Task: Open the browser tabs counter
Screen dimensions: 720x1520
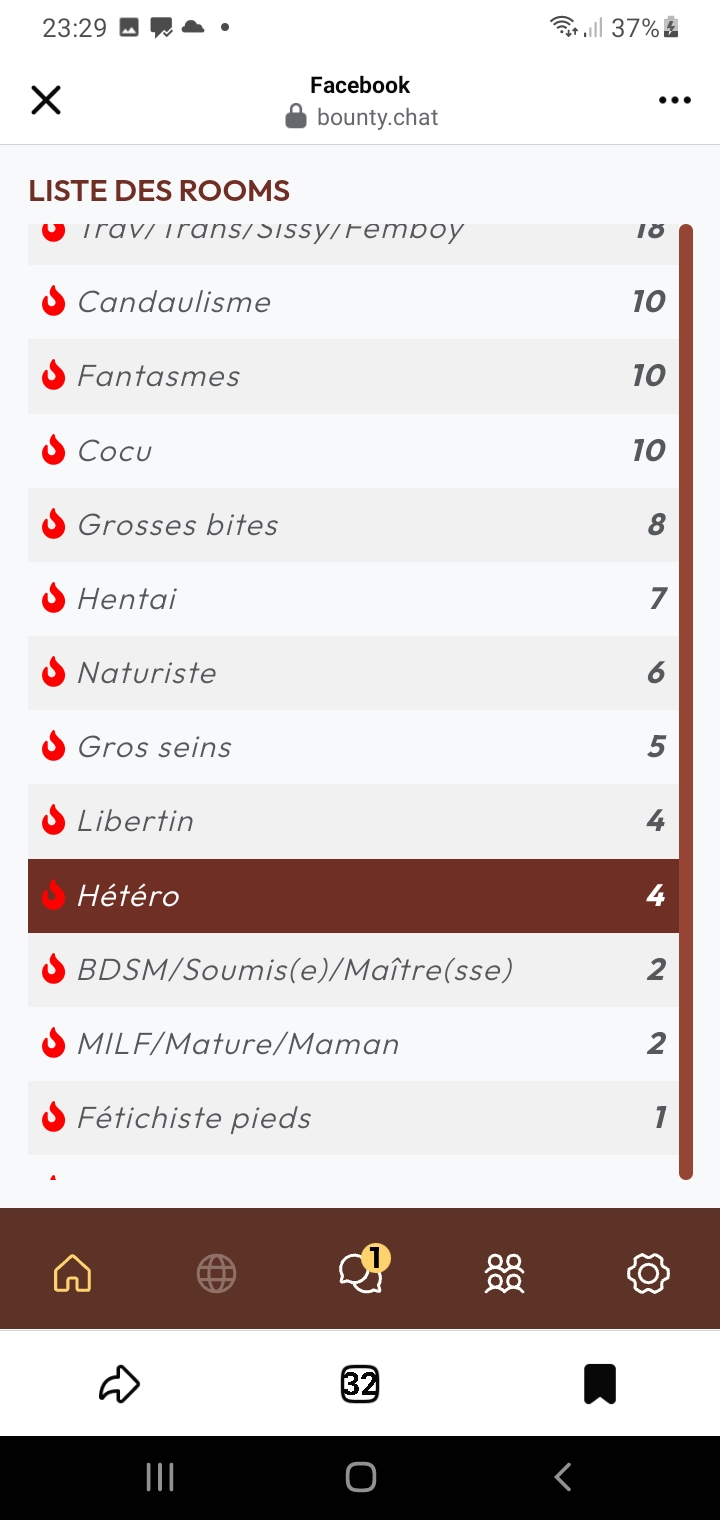Action: point(360,1385)
